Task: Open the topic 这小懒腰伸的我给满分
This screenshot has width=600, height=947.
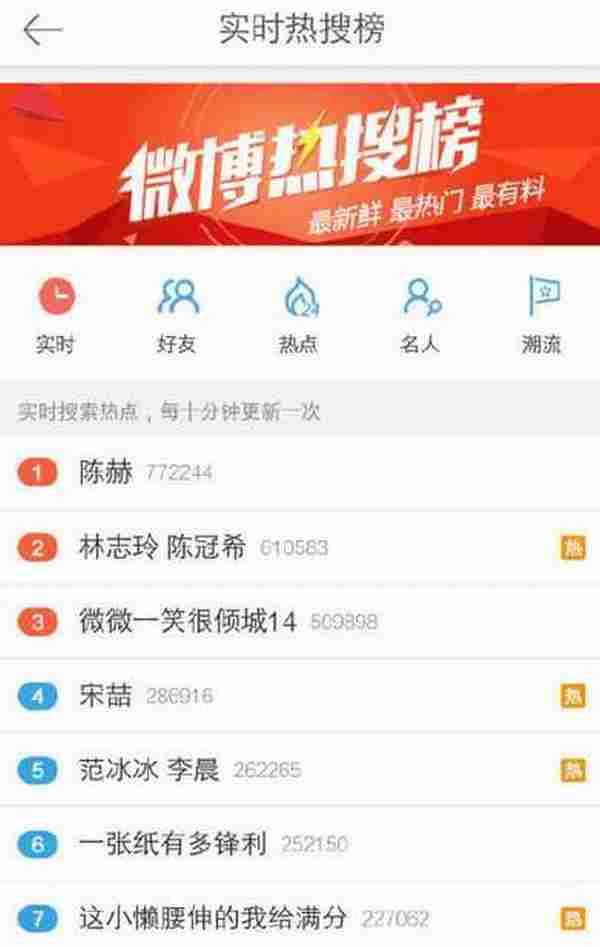Action: (x=212, y=917)
